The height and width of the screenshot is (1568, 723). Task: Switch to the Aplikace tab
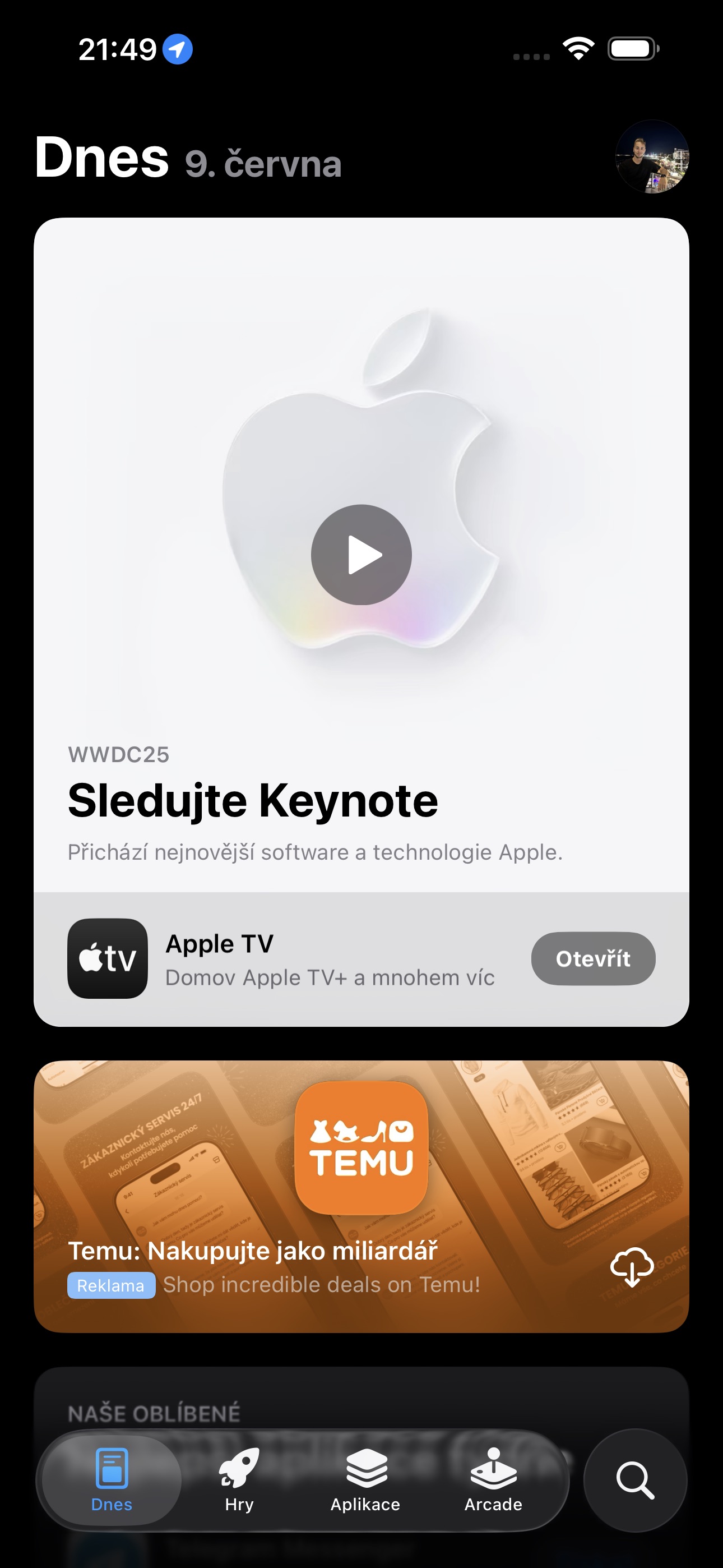[x=366, y=1480]
